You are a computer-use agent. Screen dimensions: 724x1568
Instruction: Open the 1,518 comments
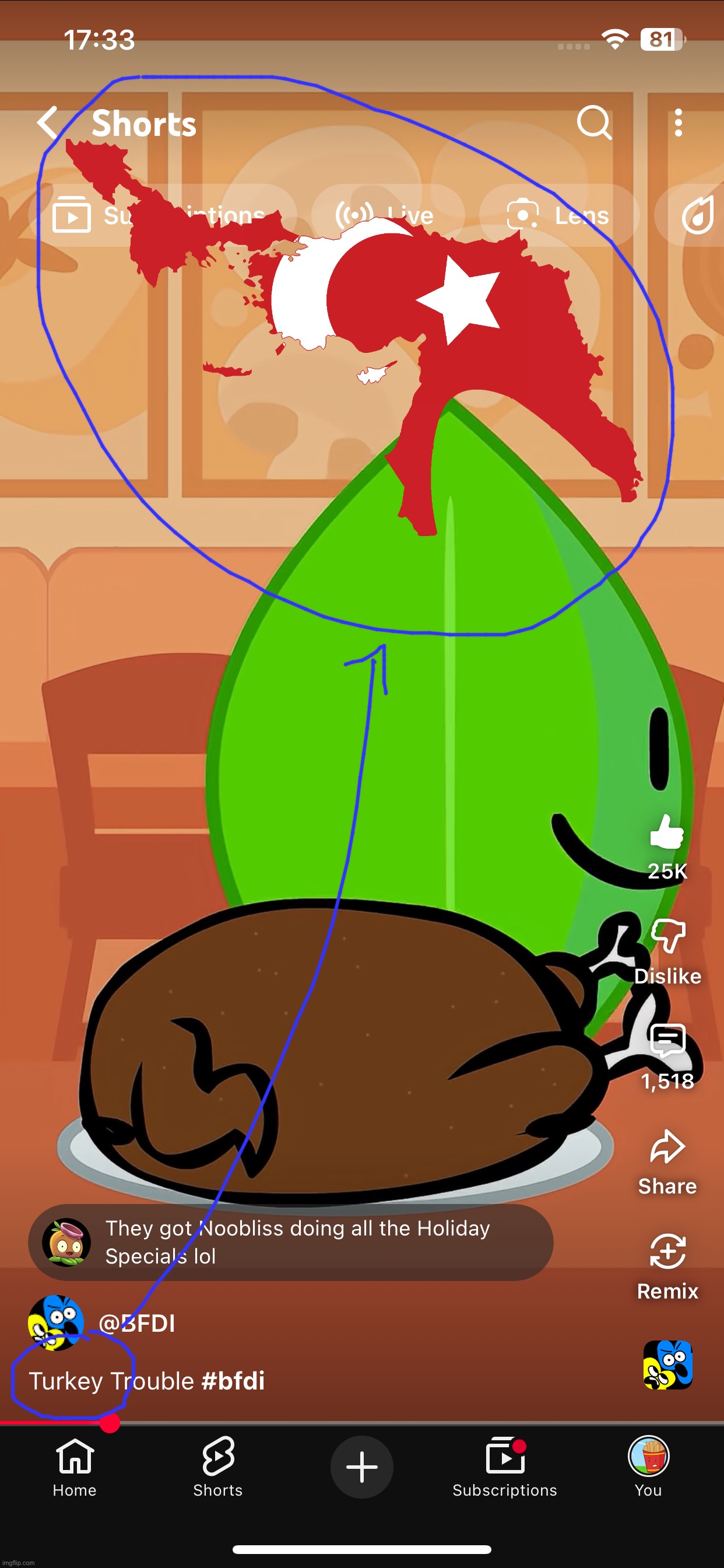(x=667, y=1042)
